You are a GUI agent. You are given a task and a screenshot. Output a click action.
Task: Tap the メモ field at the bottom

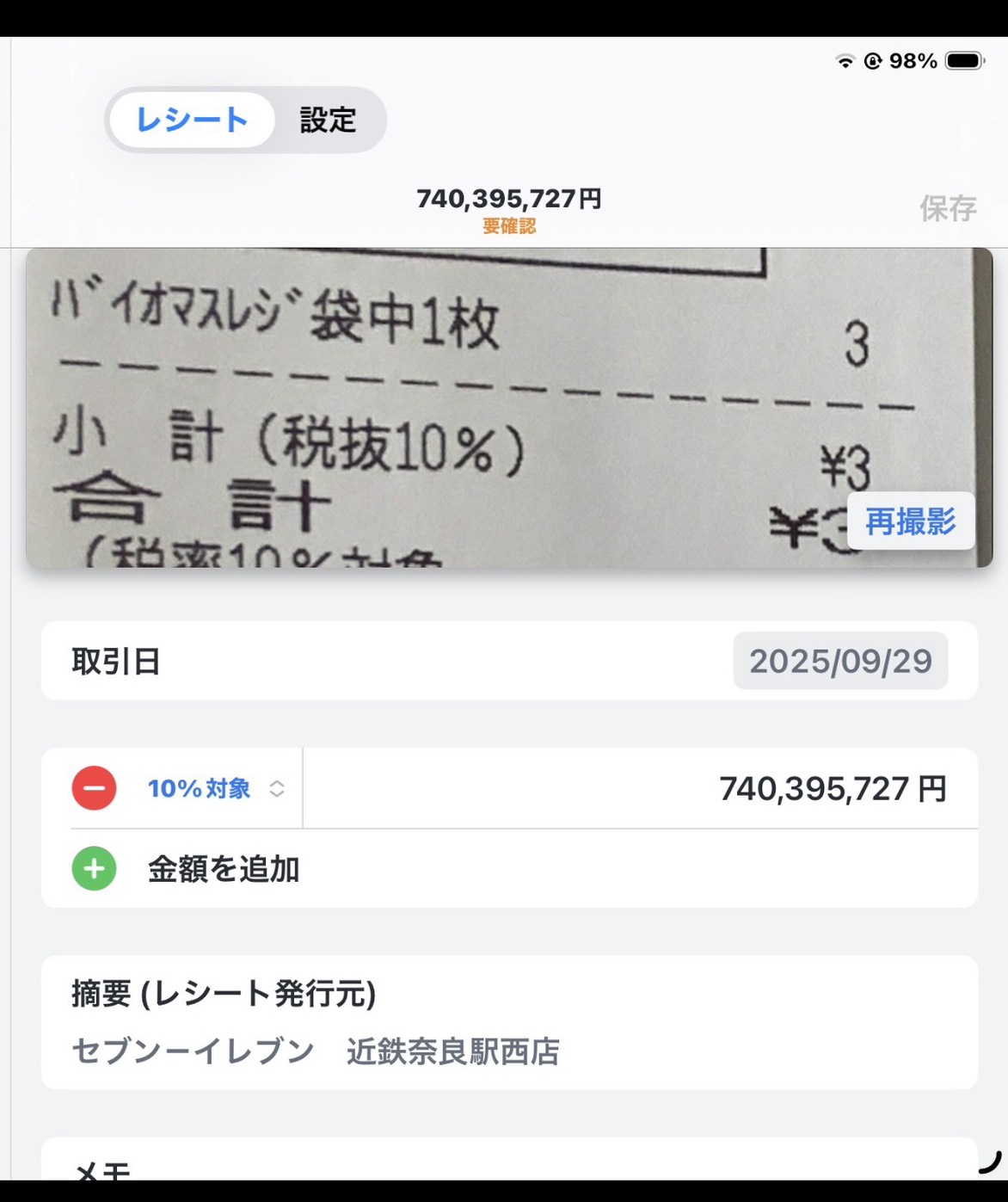coord(102,1168)
